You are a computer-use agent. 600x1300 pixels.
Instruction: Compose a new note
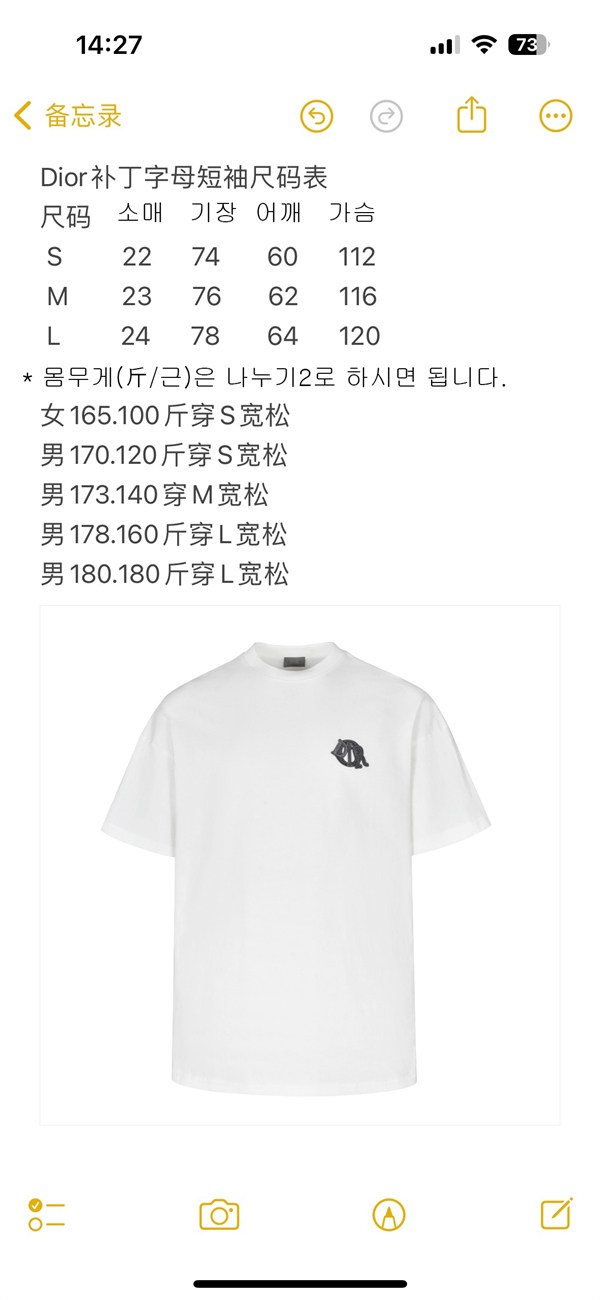(556, 1213)
